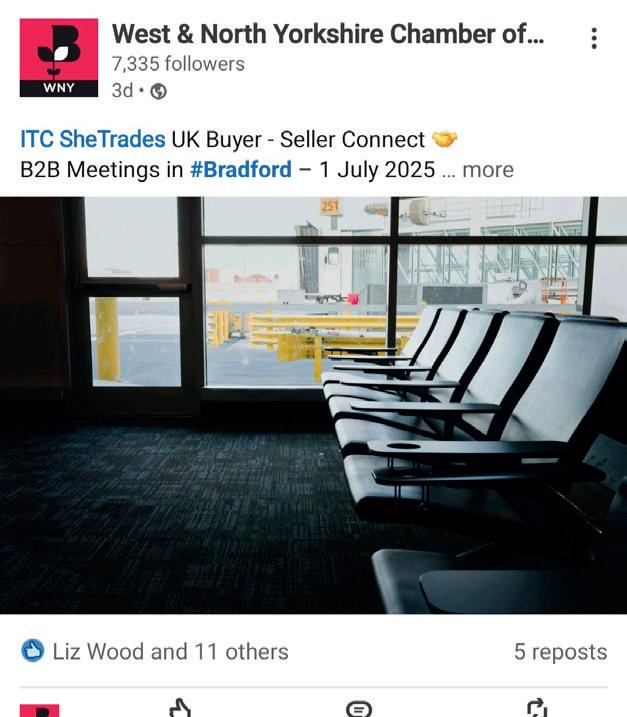Open the #Bradford hashtag

[x=240, y=169]
